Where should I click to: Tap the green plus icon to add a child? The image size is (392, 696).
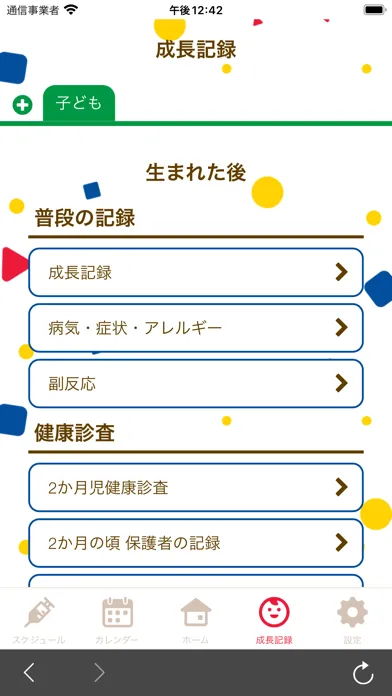[x=22, y=105]
